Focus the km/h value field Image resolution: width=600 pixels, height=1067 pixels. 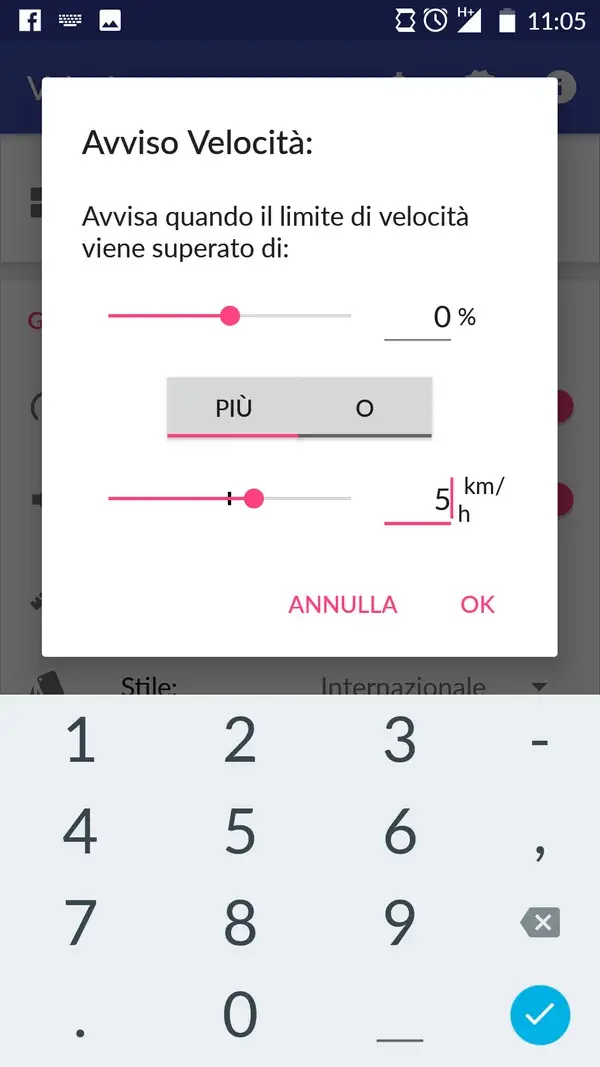[x=417, y=502]
